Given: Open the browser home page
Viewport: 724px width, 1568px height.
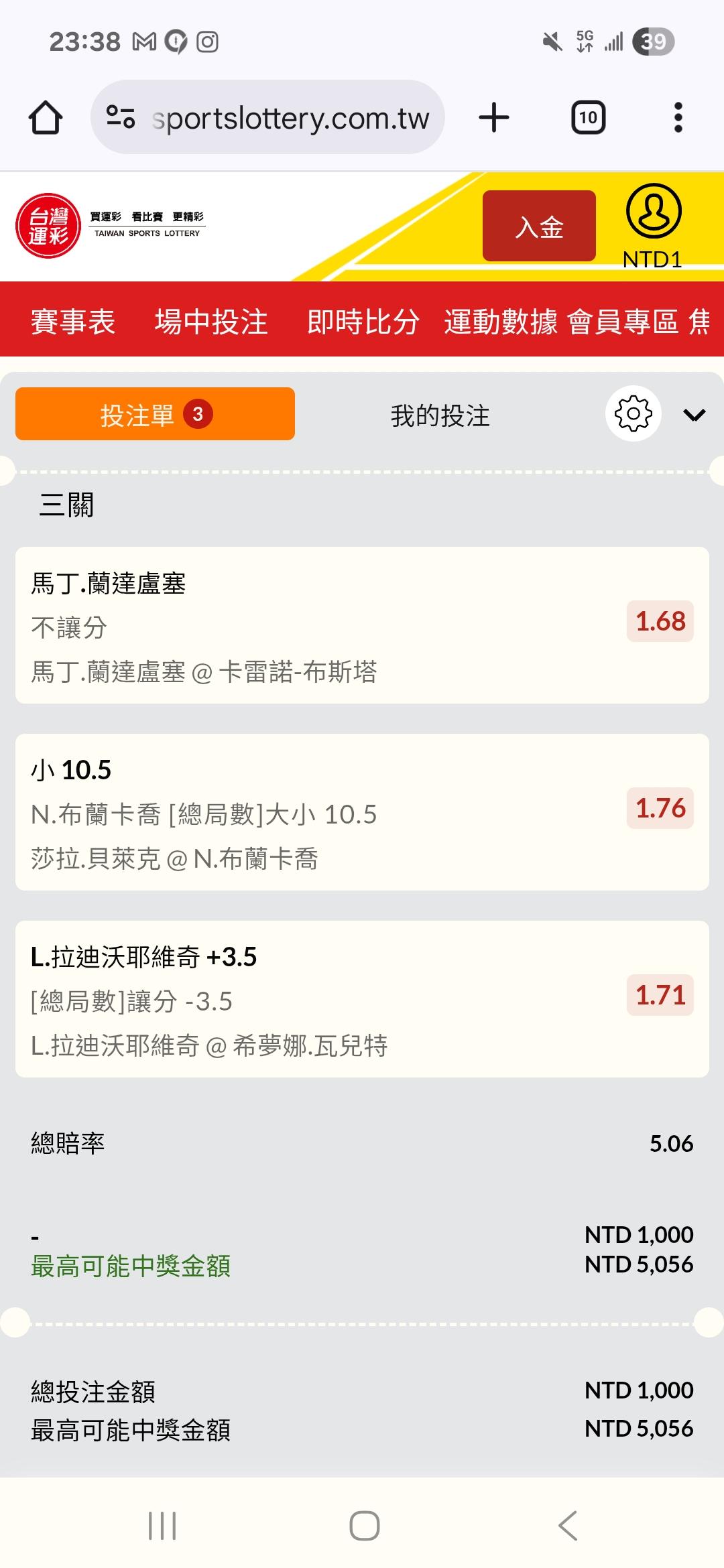Looking at the screenshot, I should click(x=46, y=118).
